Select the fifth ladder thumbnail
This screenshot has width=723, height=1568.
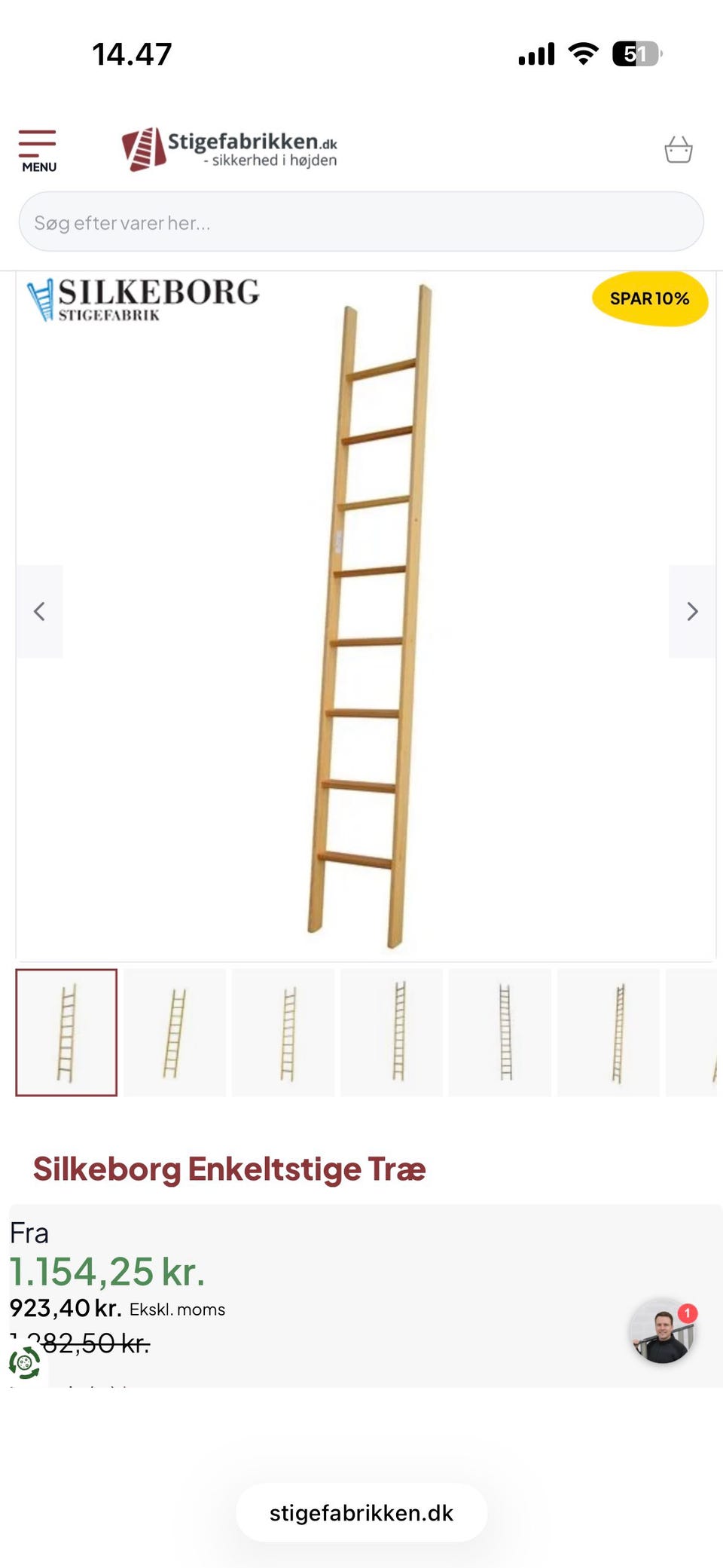pyautogui.click(x=500, y=1032)
